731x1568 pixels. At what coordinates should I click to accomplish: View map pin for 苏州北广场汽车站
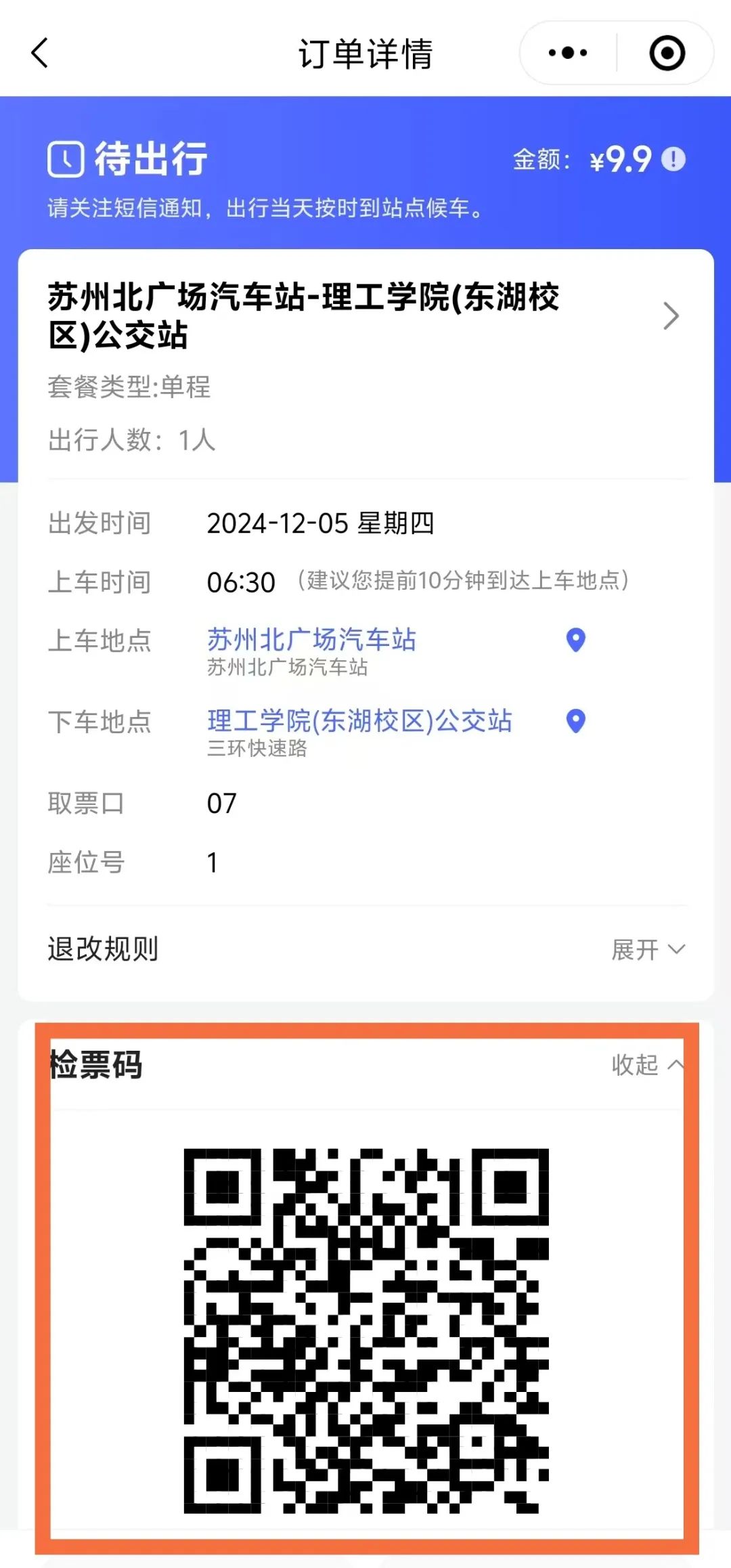coord(575,640)
